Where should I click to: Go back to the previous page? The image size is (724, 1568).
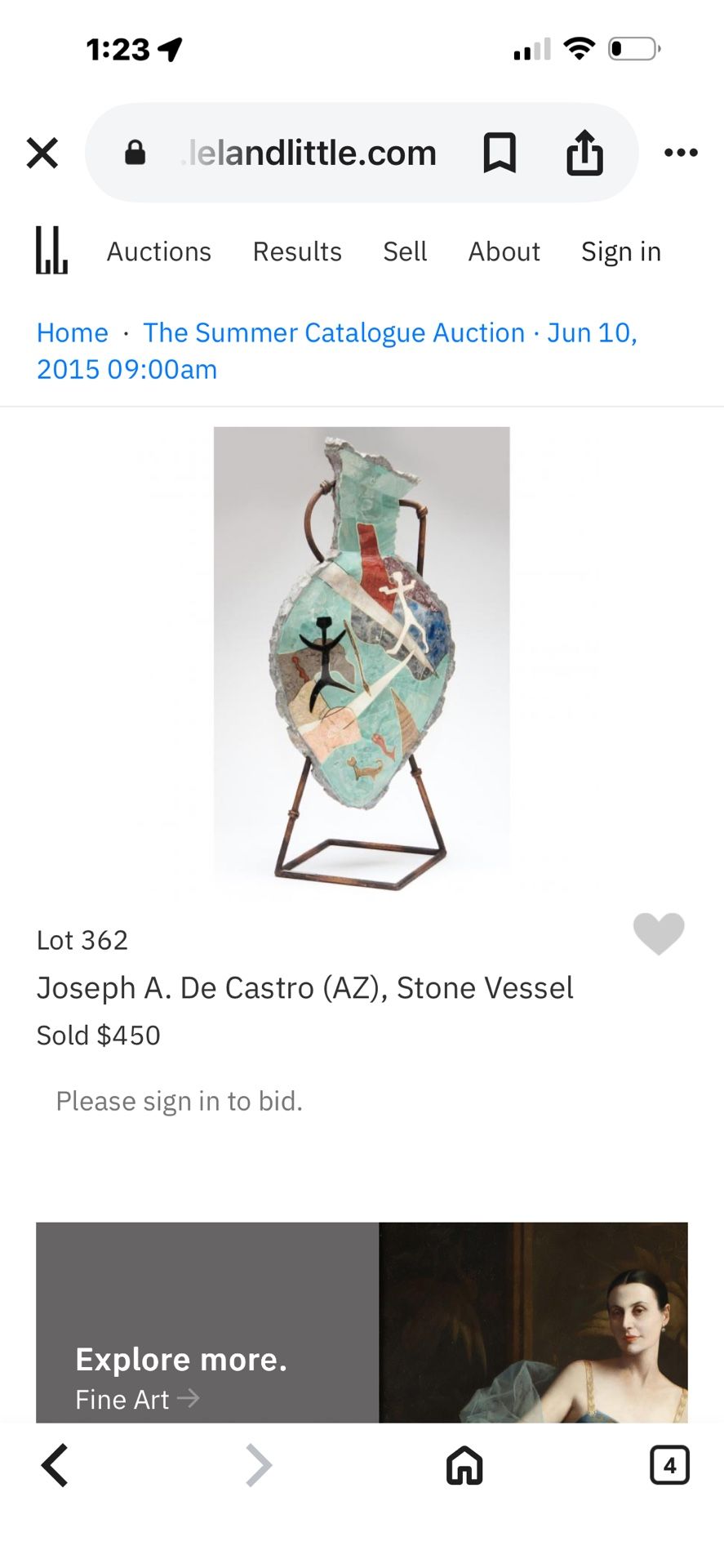[x=55, y=1465]
